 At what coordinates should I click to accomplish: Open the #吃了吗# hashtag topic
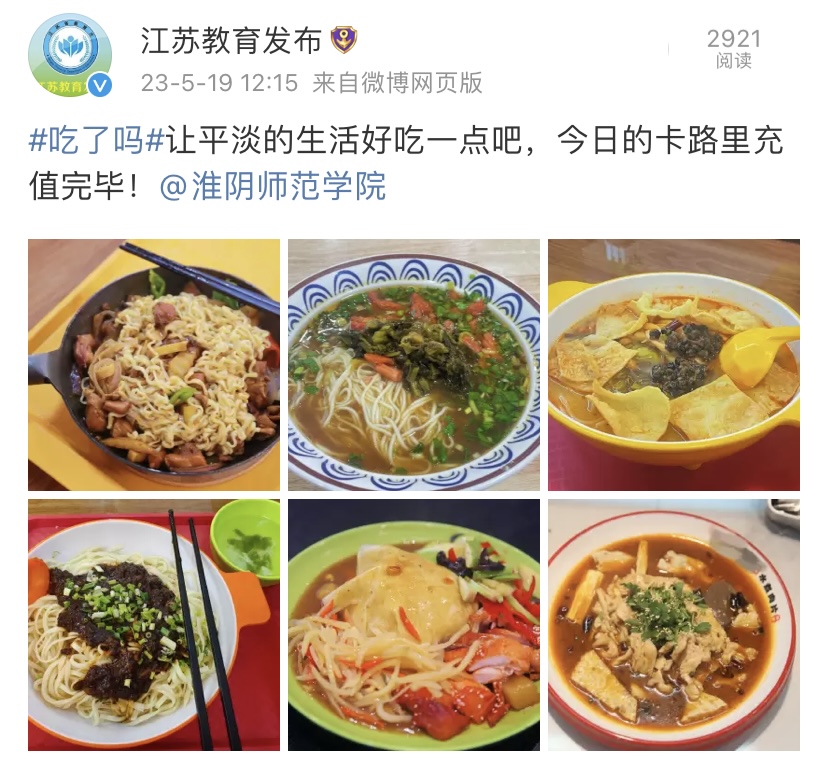[96, 140]
